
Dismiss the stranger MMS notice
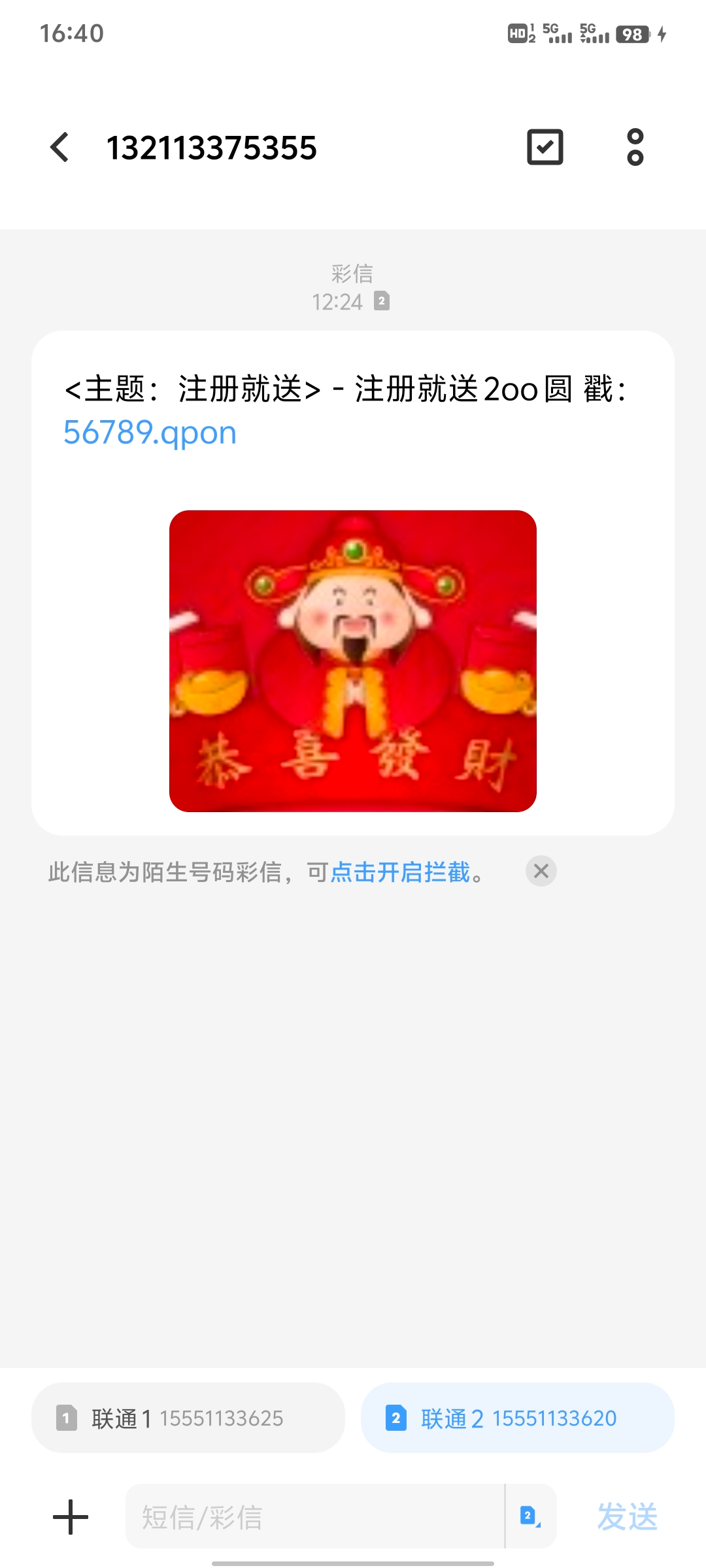(x=540, y=872)
